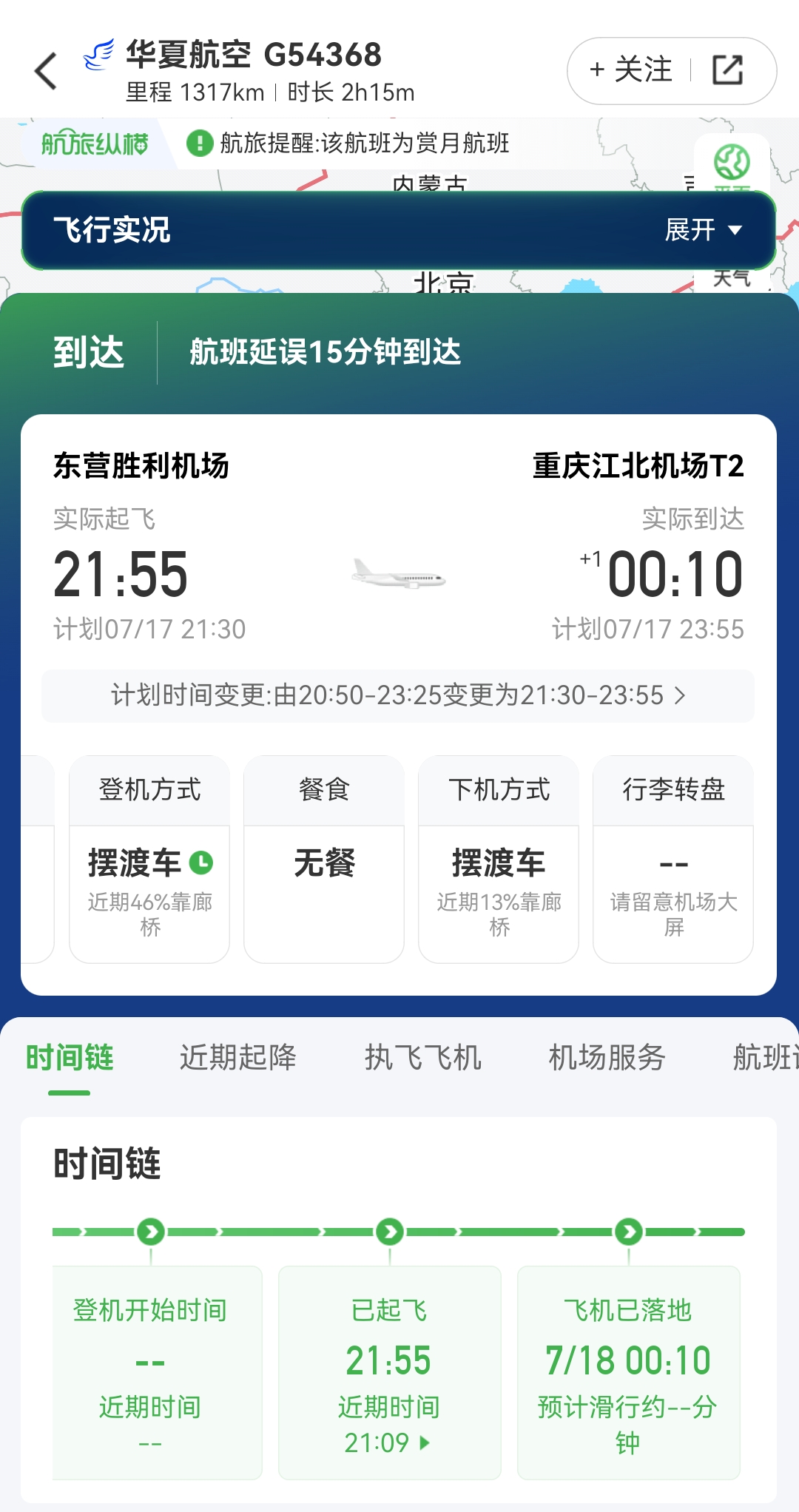Open the 天气 weather layer icon
The width and height of the screenshot is (799, 1512).
[x=732, y=278]
